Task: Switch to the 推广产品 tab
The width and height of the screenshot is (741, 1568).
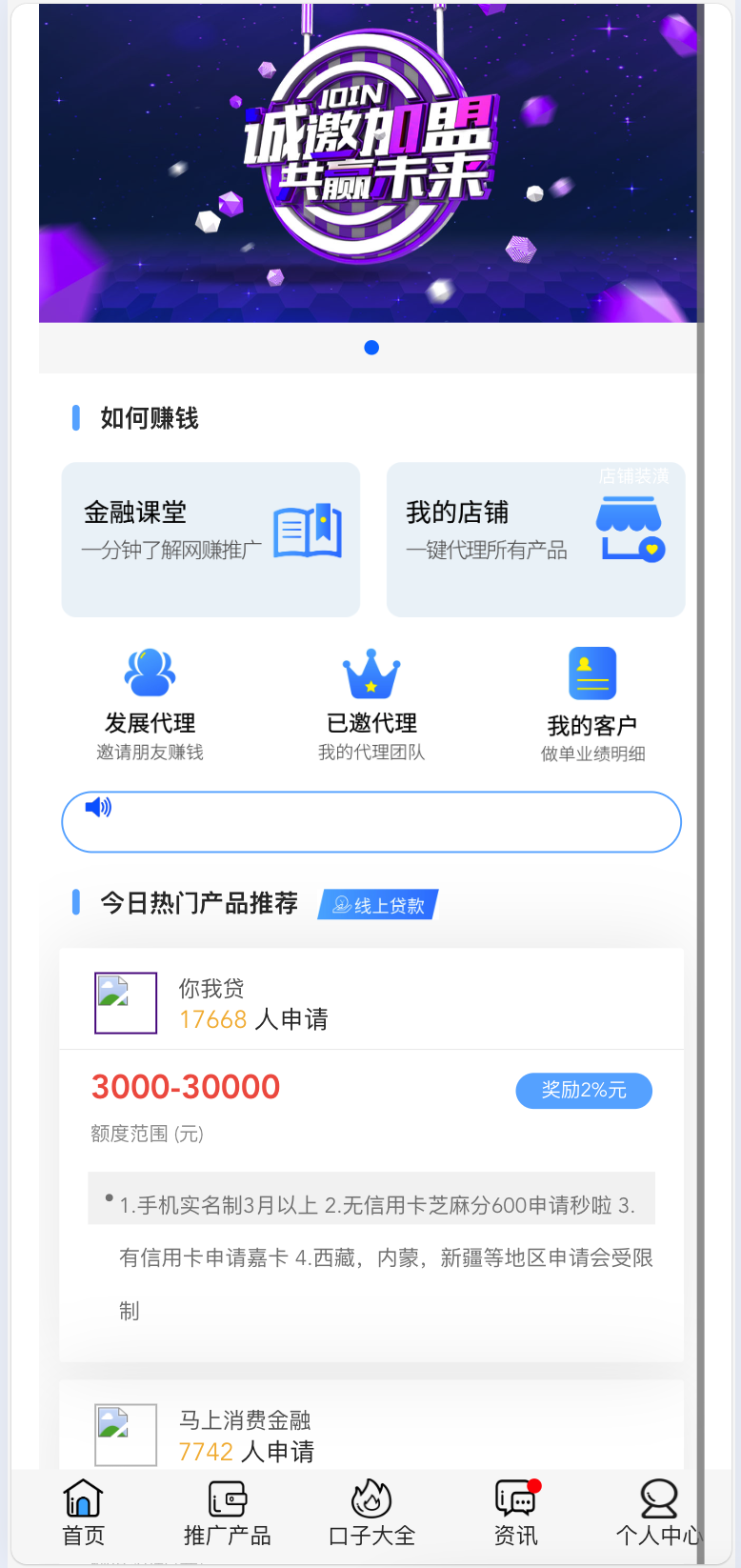Action: (x=228, y=1513)
